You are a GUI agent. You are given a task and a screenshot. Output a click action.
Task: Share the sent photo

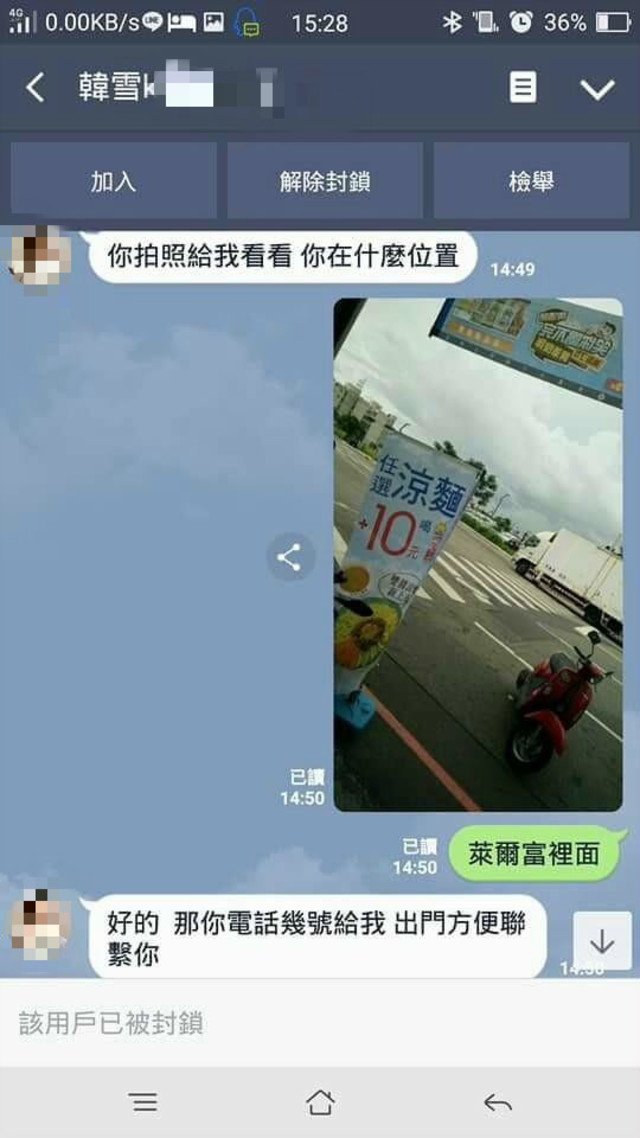coord(290,558)
